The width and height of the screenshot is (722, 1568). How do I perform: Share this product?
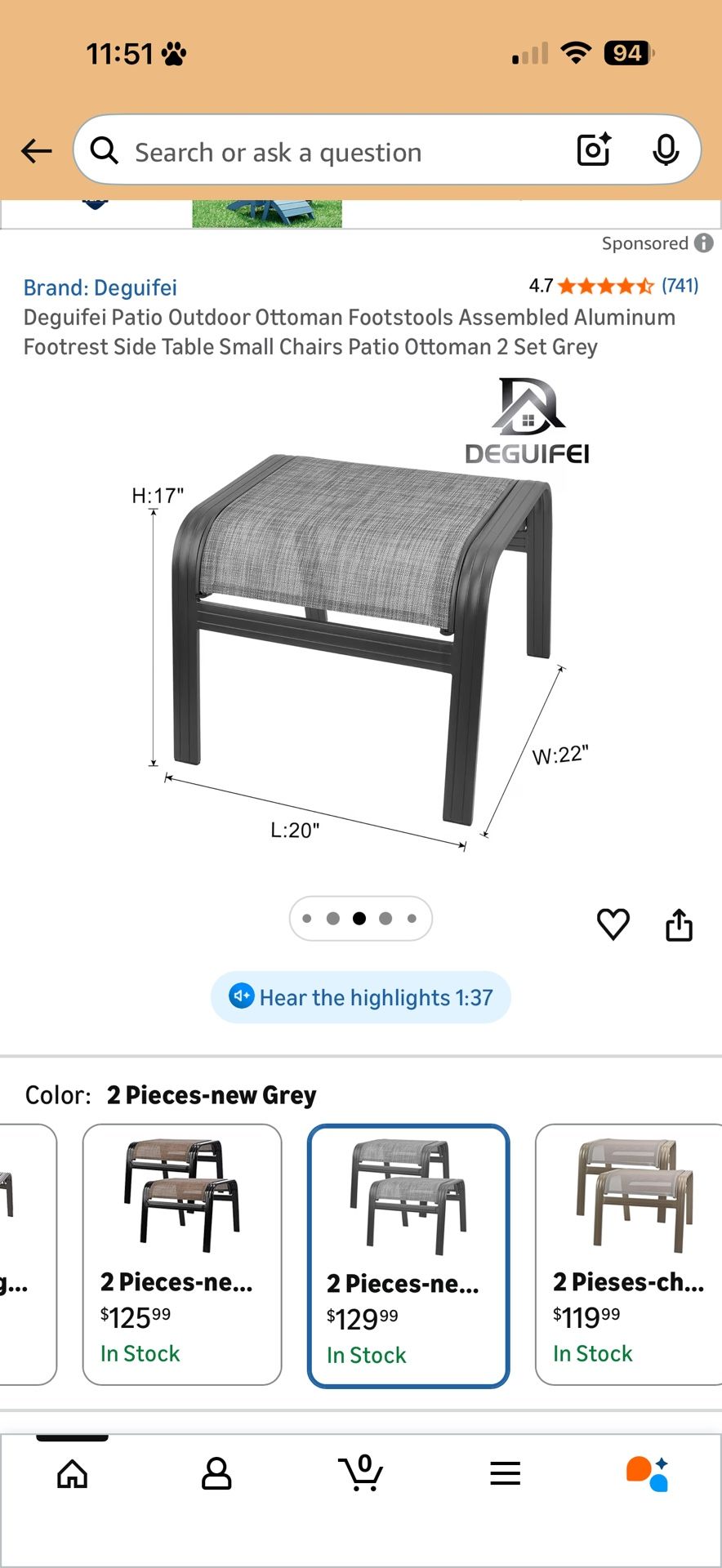click(x=679, y=924)
